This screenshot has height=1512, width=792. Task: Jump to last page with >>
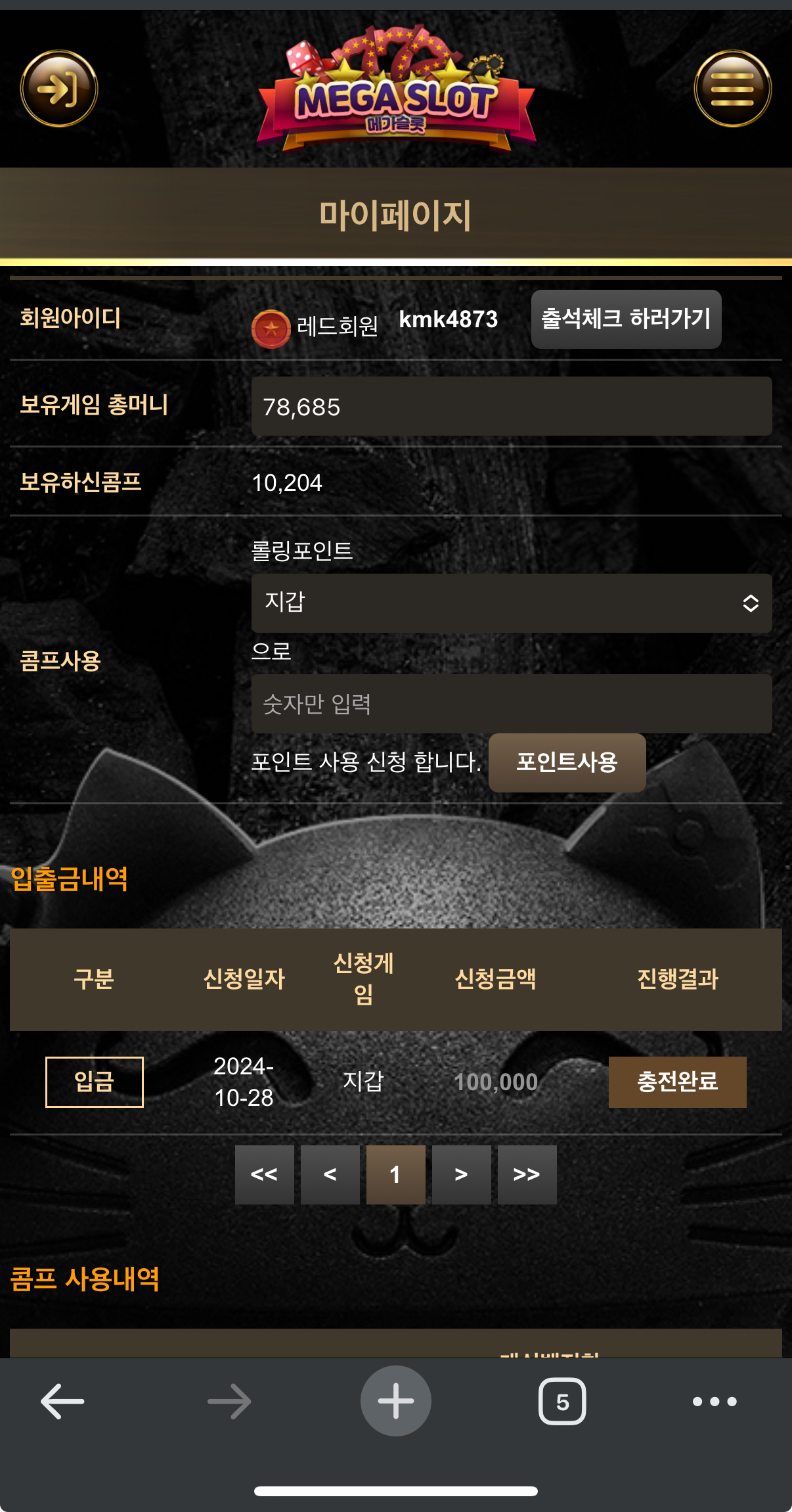point(527,1174)
